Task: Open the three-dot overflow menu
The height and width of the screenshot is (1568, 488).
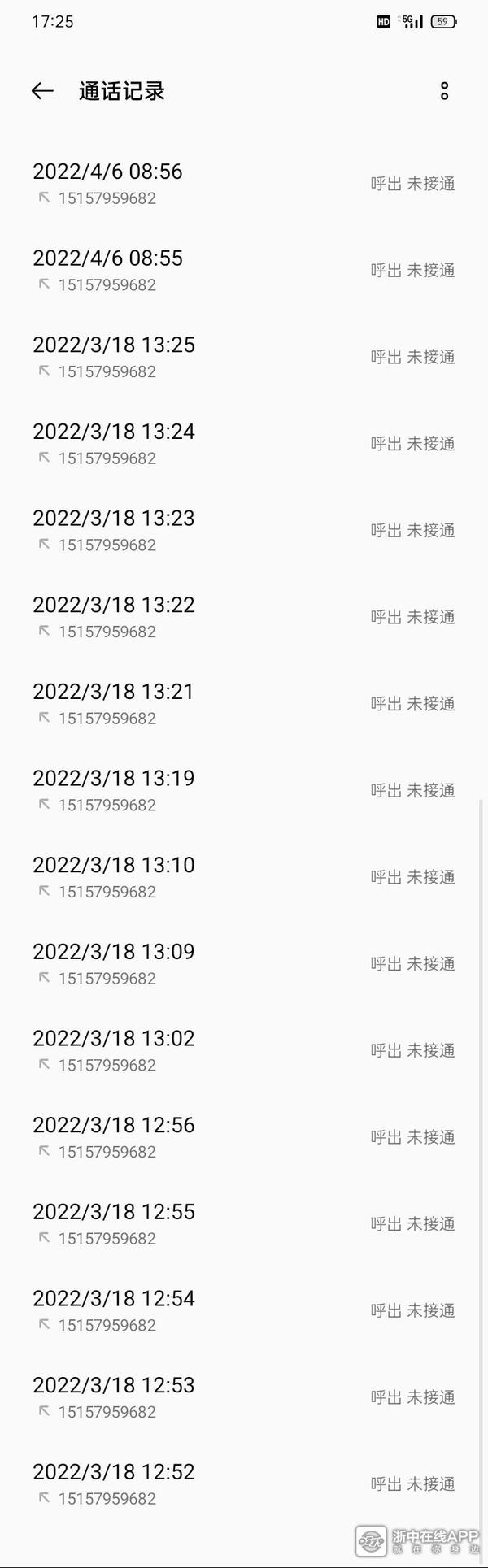Action: coord(444,91)
